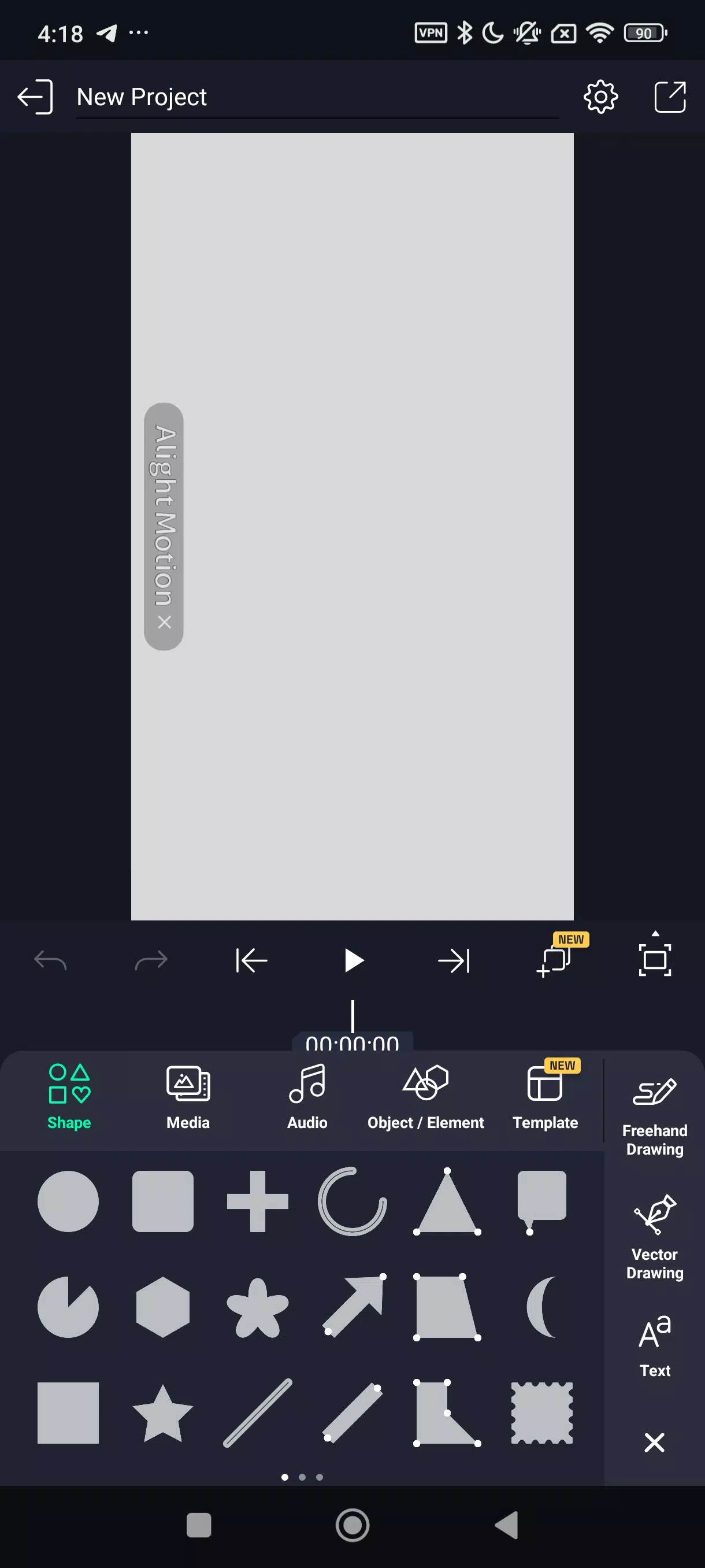Insert the five-point star shape

coord(162,1414)
